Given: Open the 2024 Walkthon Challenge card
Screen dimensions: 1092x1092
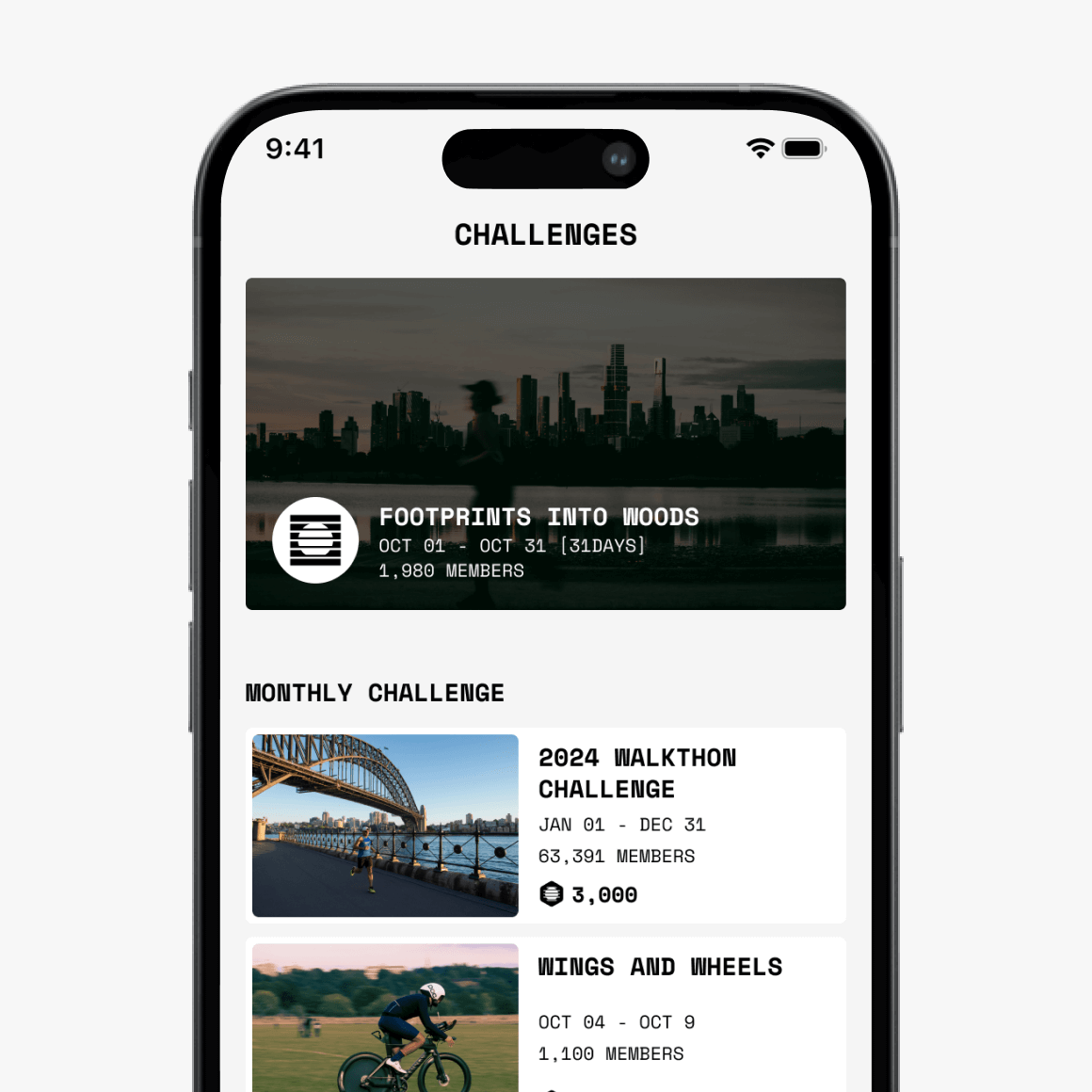Looking at the screenshot, I should click(545, 825).
